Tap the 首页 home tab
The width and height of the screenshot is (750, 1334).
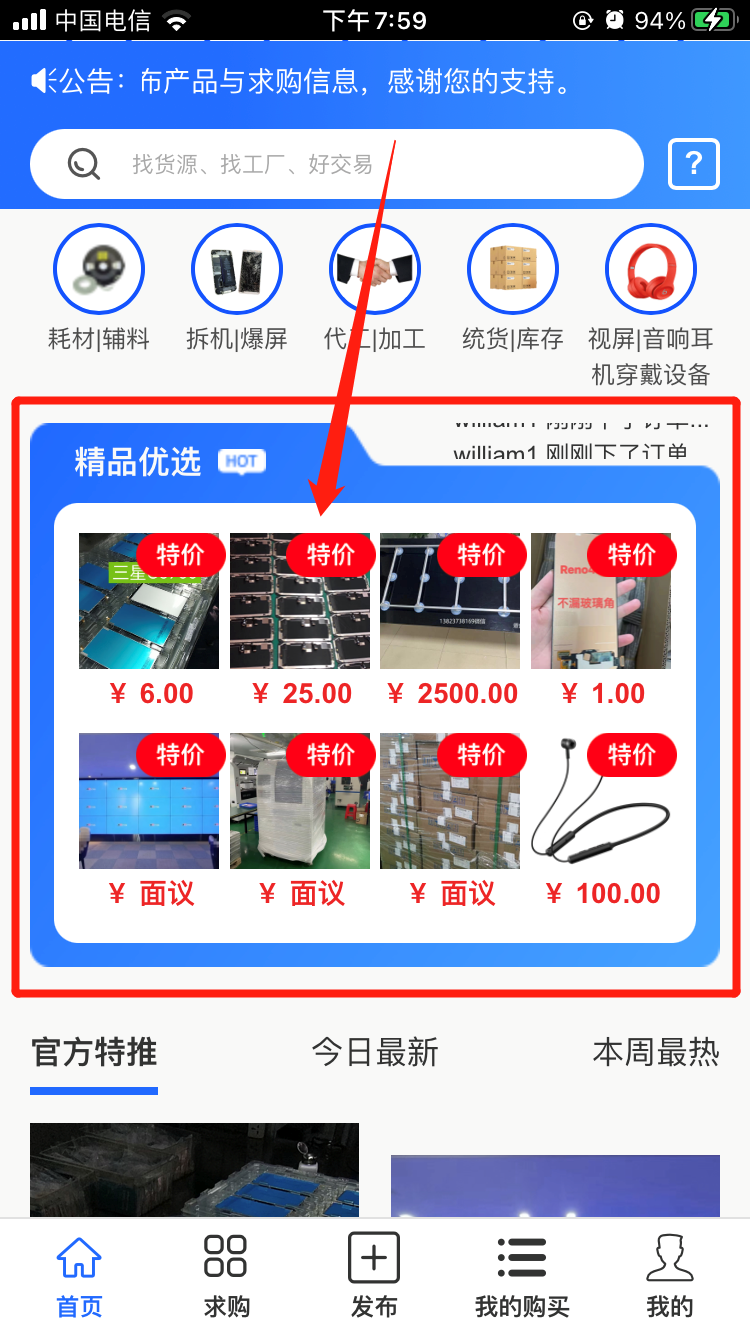[x=79, y=1275]
